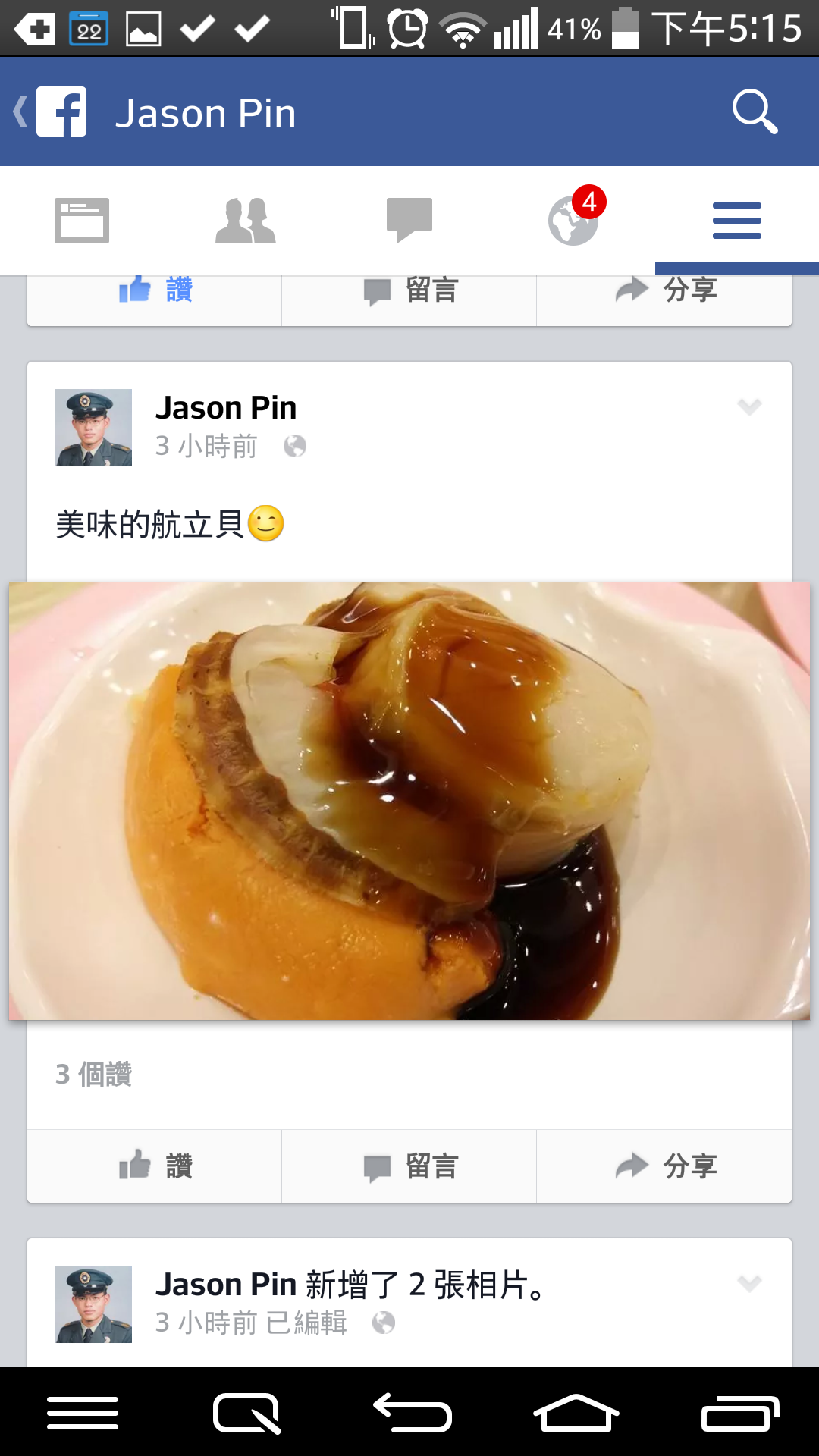Open Jason Pin's profile from post name

click(x=226, y=408)
